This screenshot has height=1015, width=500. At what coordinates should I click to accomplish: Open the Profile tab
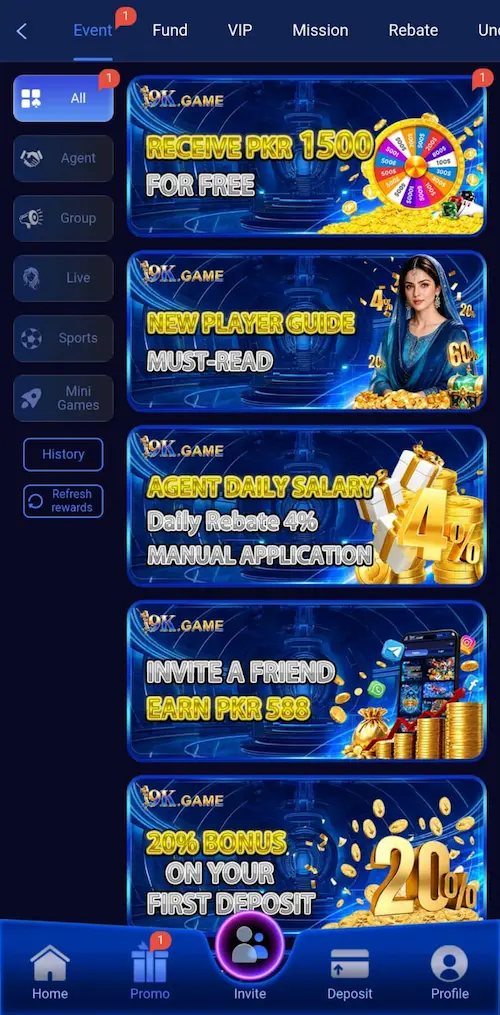449,972
